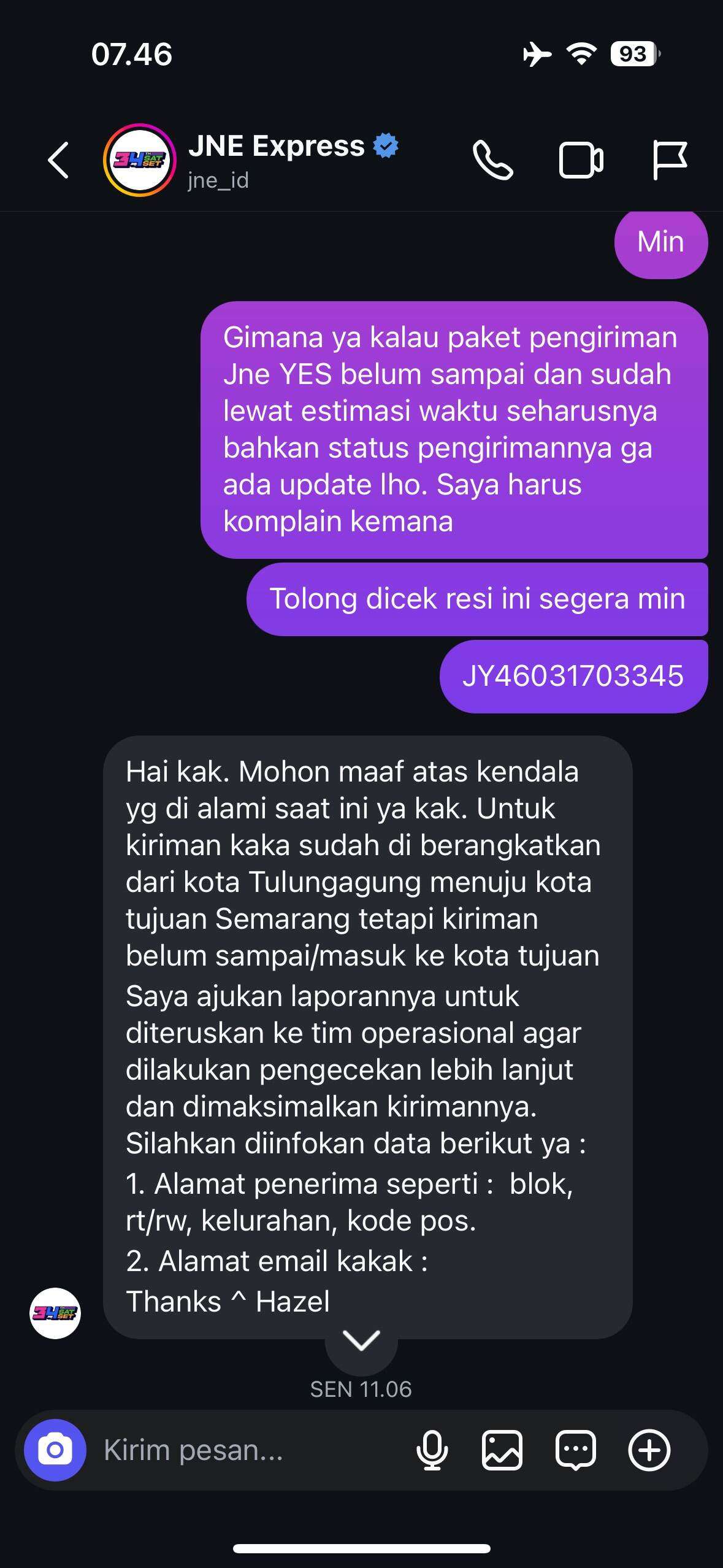The width and height of the screenshot is (723, 1568).
Task: Open more options with plus icon
Action: [x=649, y=1450]
